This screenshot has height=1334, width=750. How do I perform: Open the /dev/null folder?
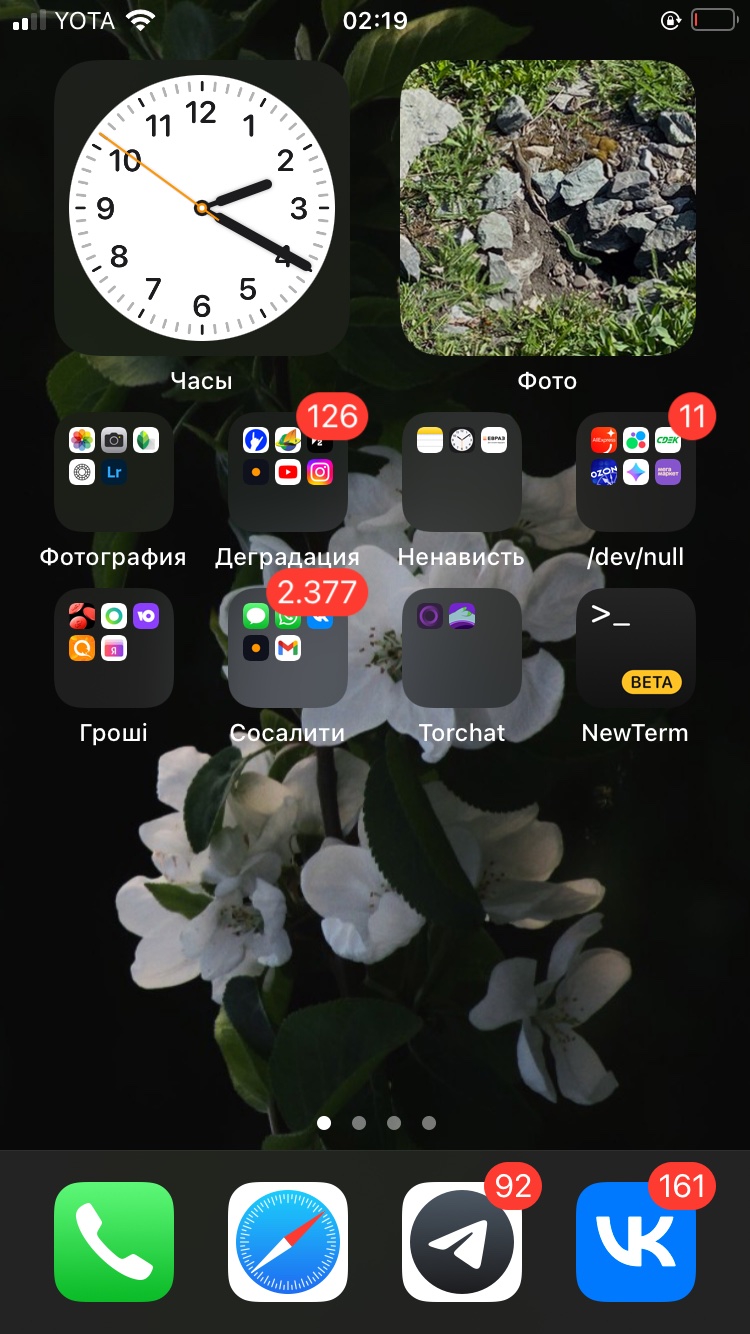pyautogui.click(x=636, y=471)
